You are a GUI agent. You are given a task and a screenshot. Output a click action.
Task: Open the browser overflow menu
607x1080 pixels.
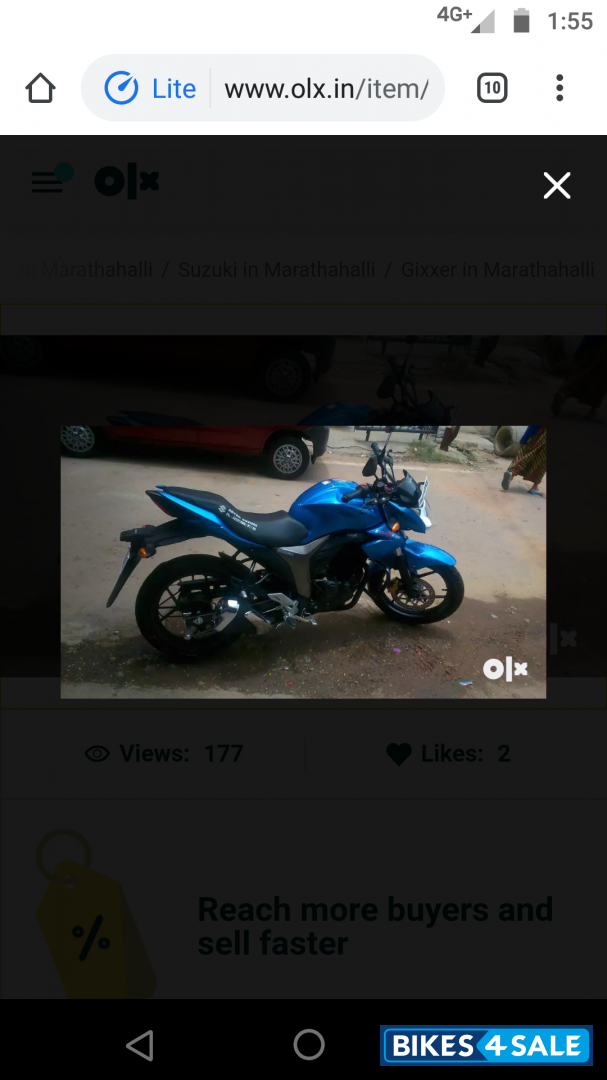(x=559, y=89)
